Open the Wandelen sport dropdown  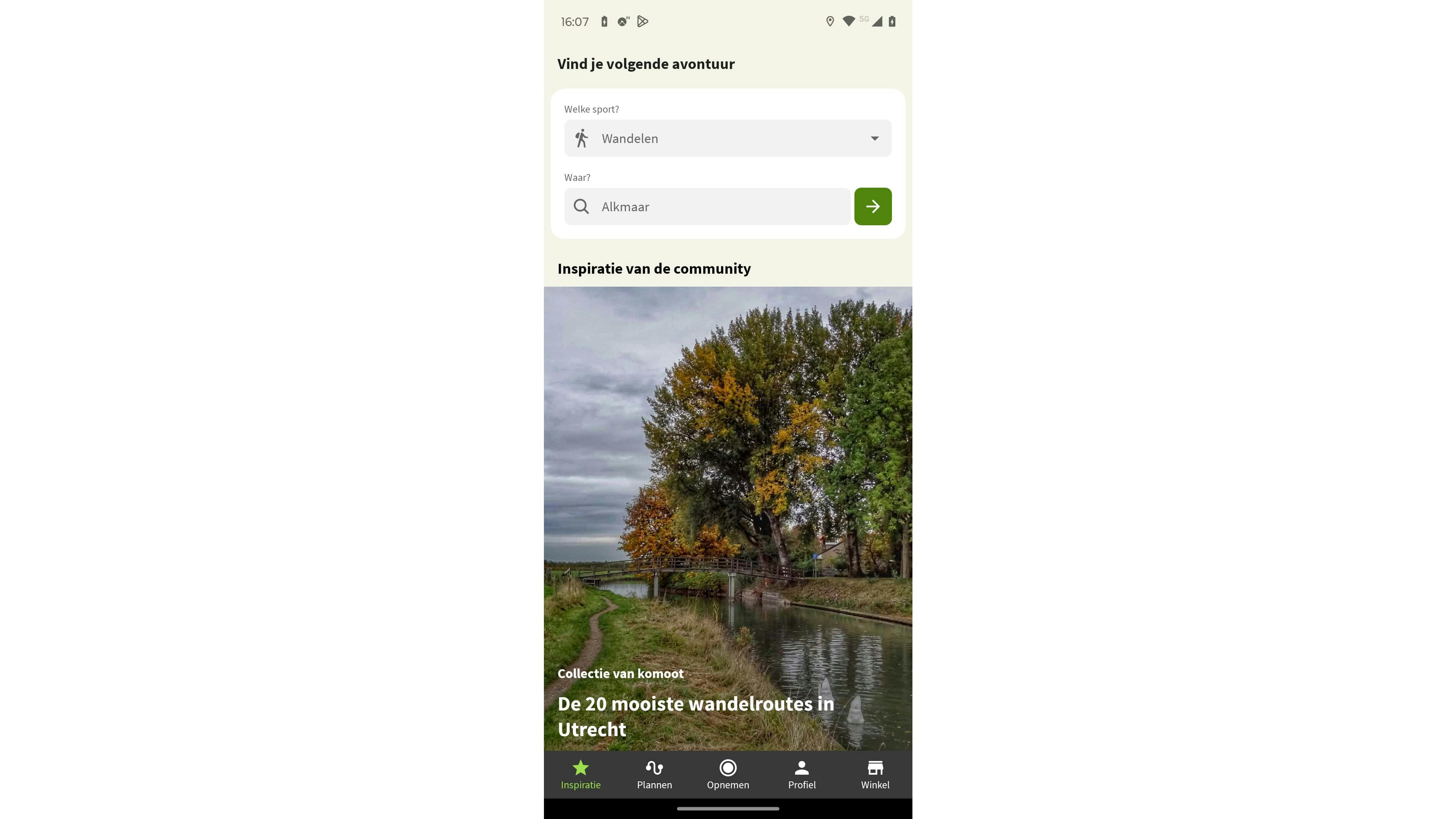[x=727, y=139]
